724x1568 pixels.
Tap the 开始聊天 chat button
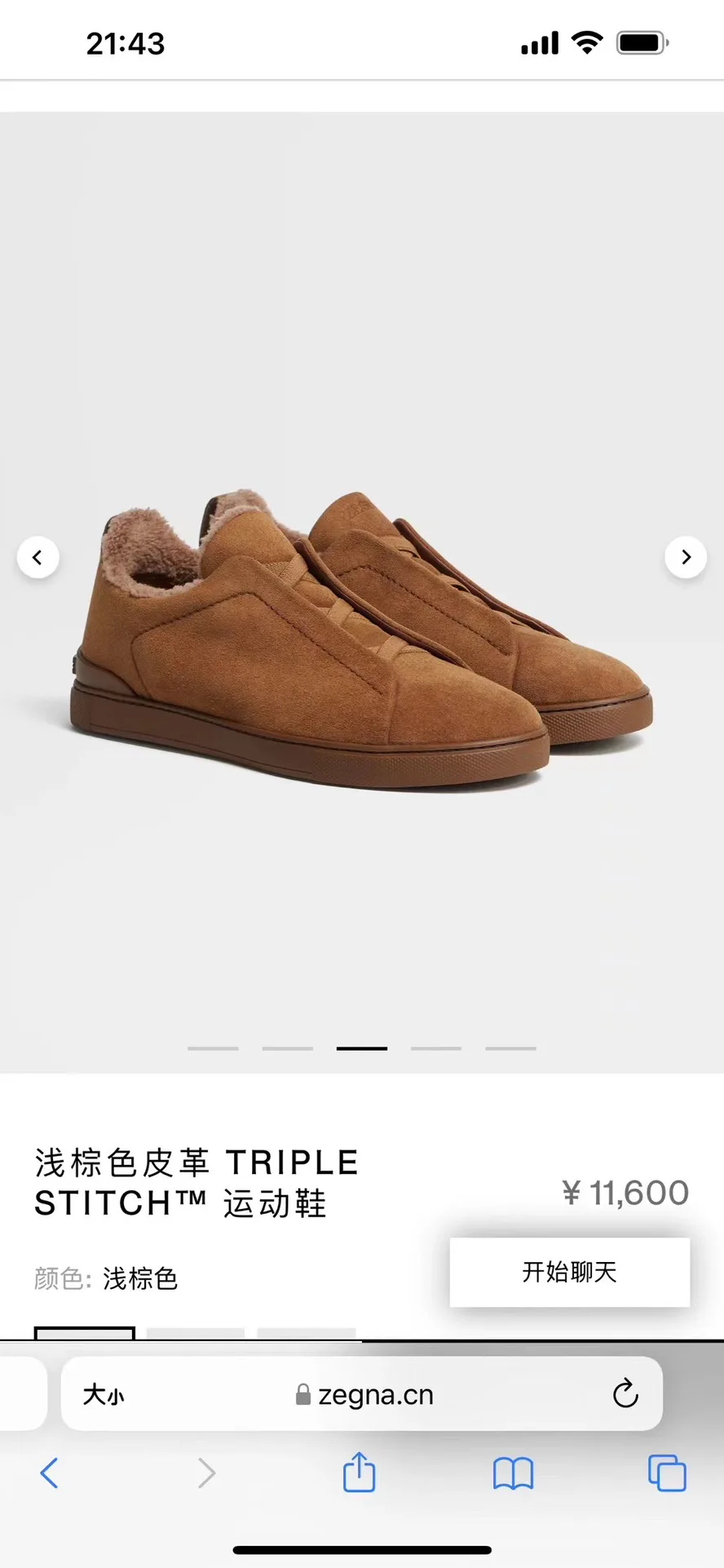point(570,1272)
